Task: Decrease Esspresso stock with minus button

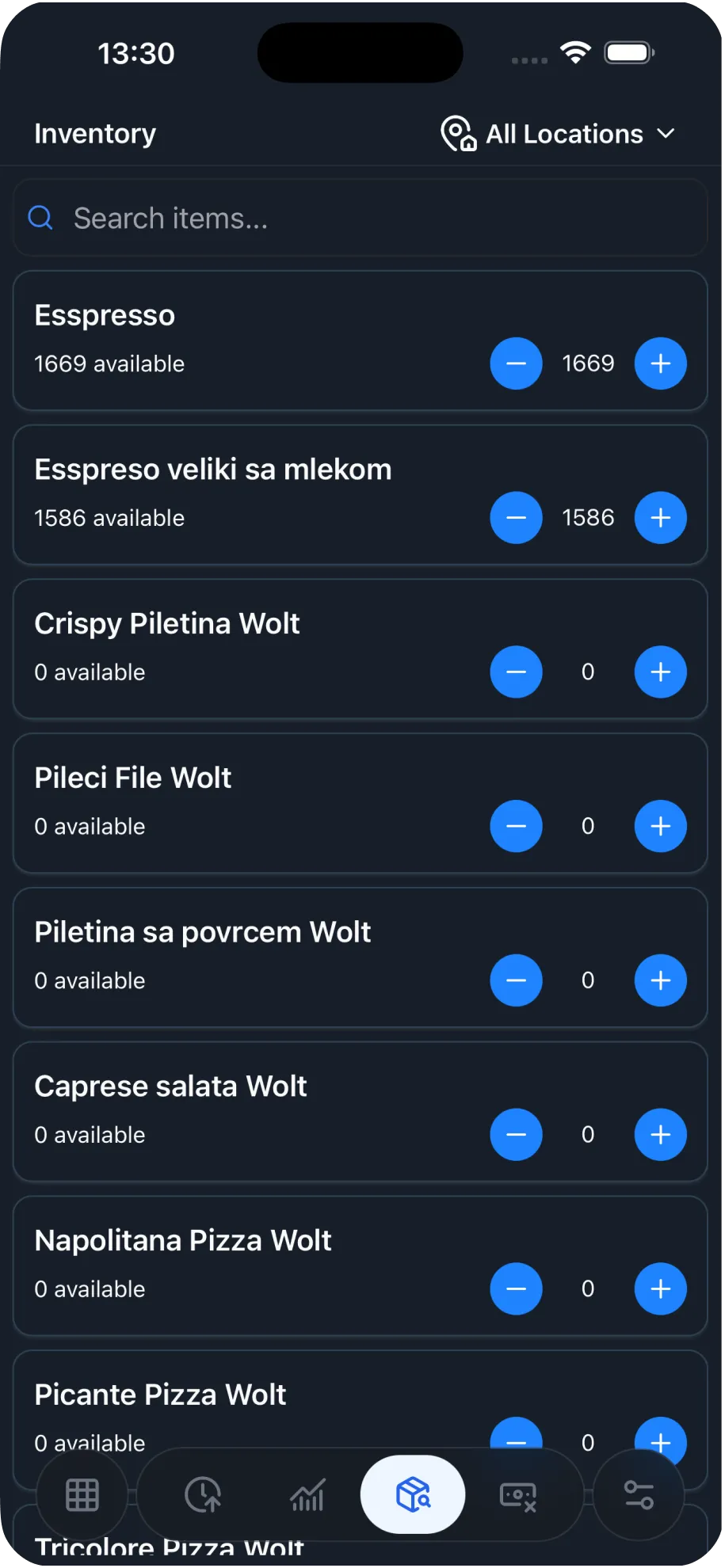Action: 516,363
